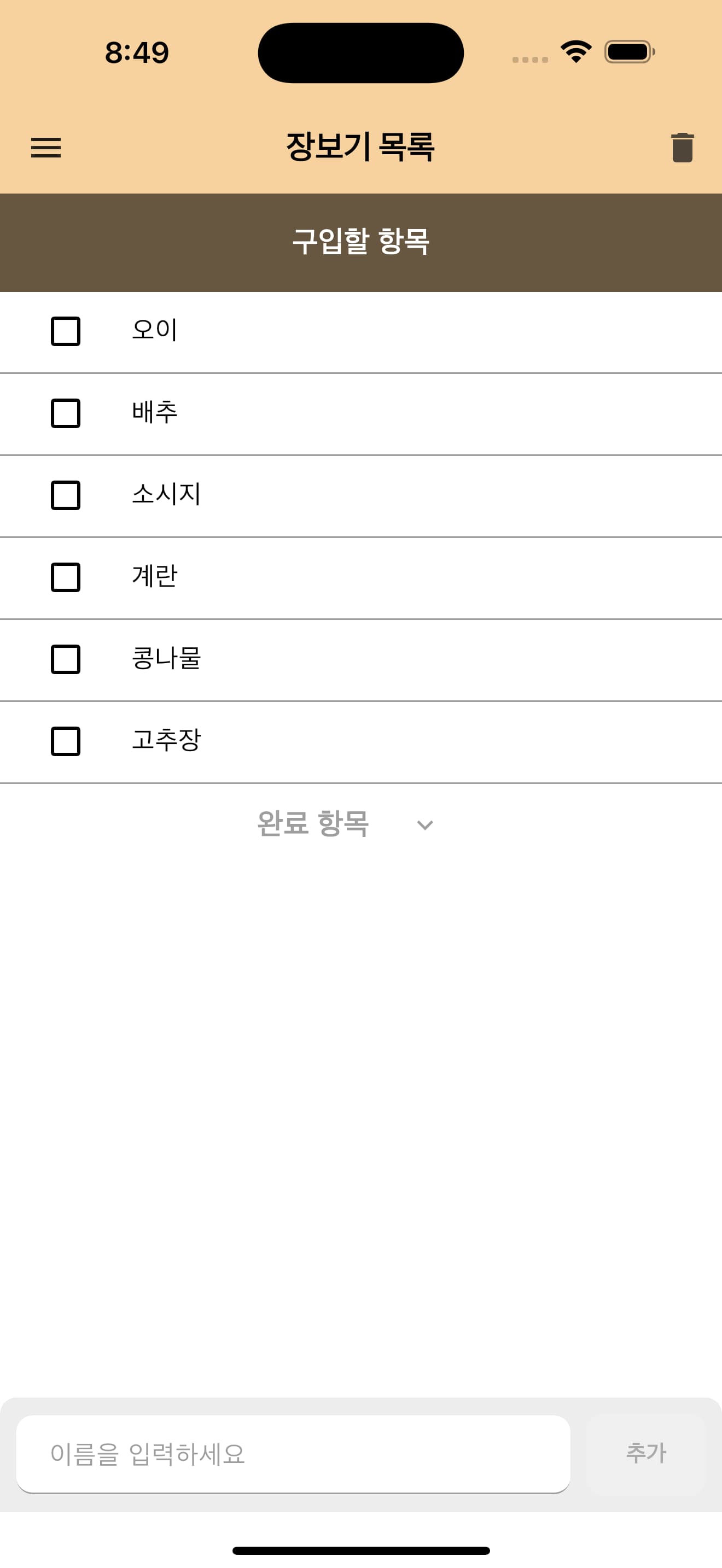Check off the 고추장 item
Screen dimensions: 722x1568
click(65, 741)
